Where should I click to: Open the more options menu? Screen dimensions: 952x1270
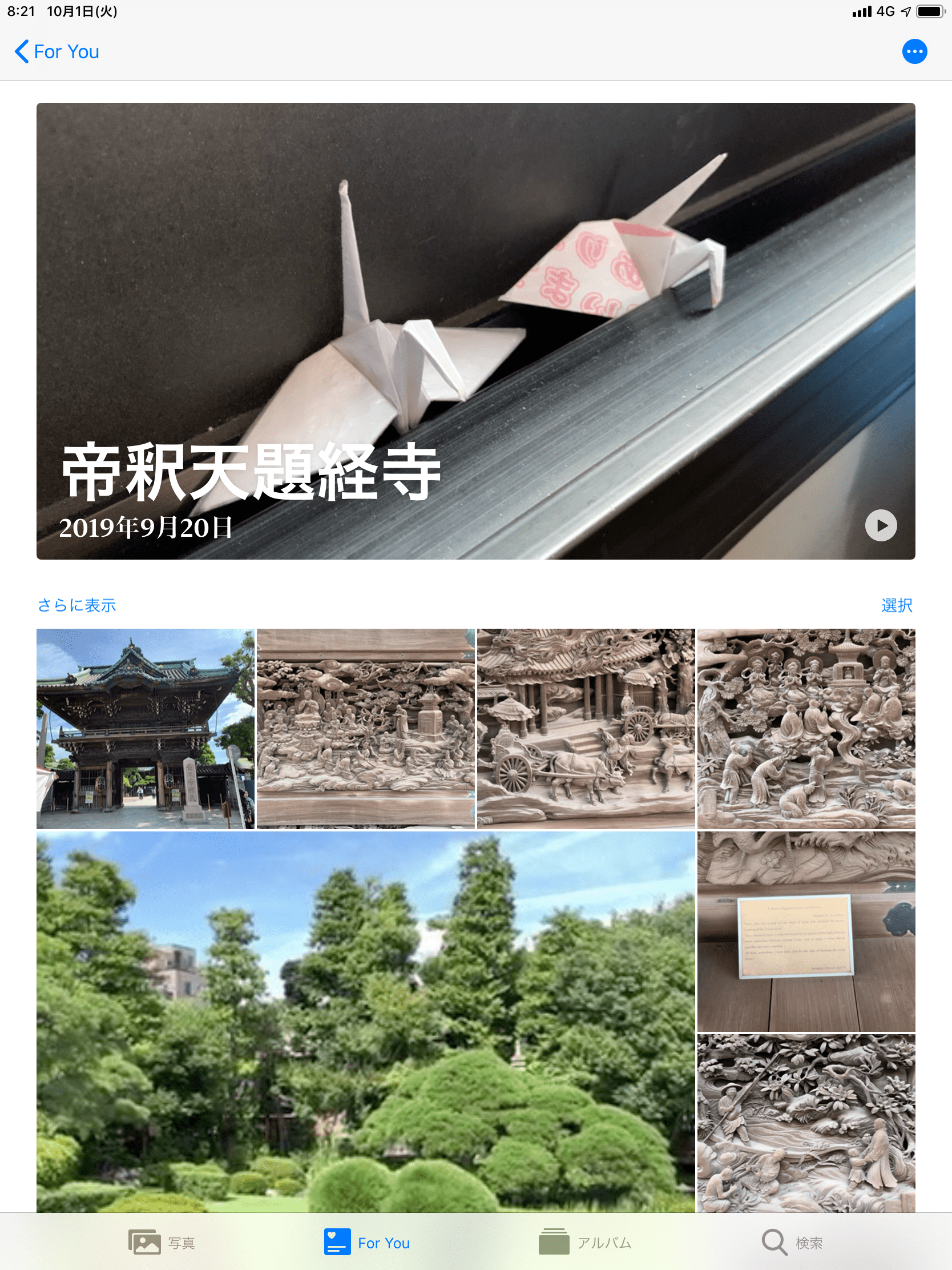coord(914,51)
